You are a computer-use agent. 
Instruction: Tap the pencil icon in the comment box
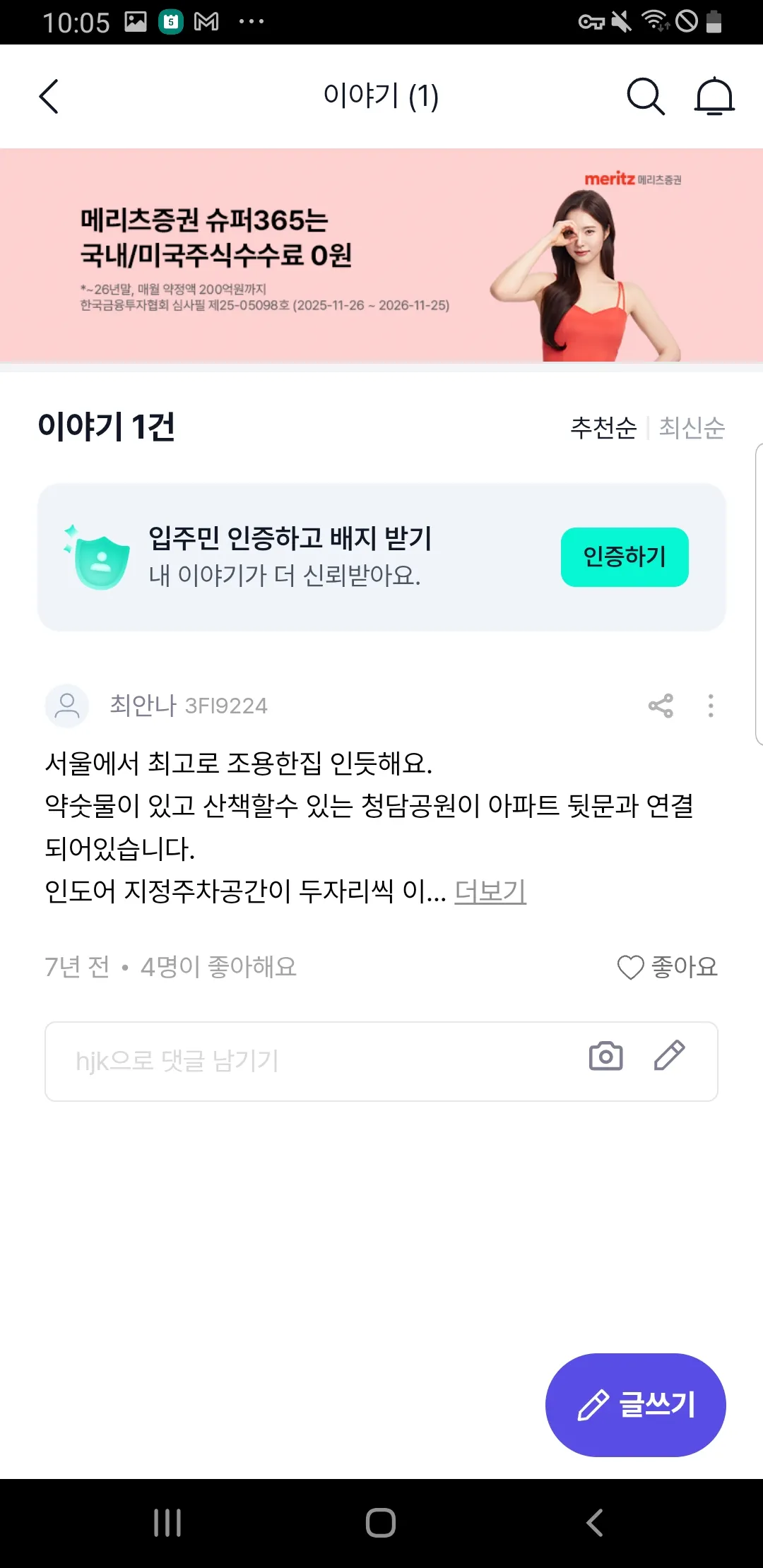point(669,1057)
